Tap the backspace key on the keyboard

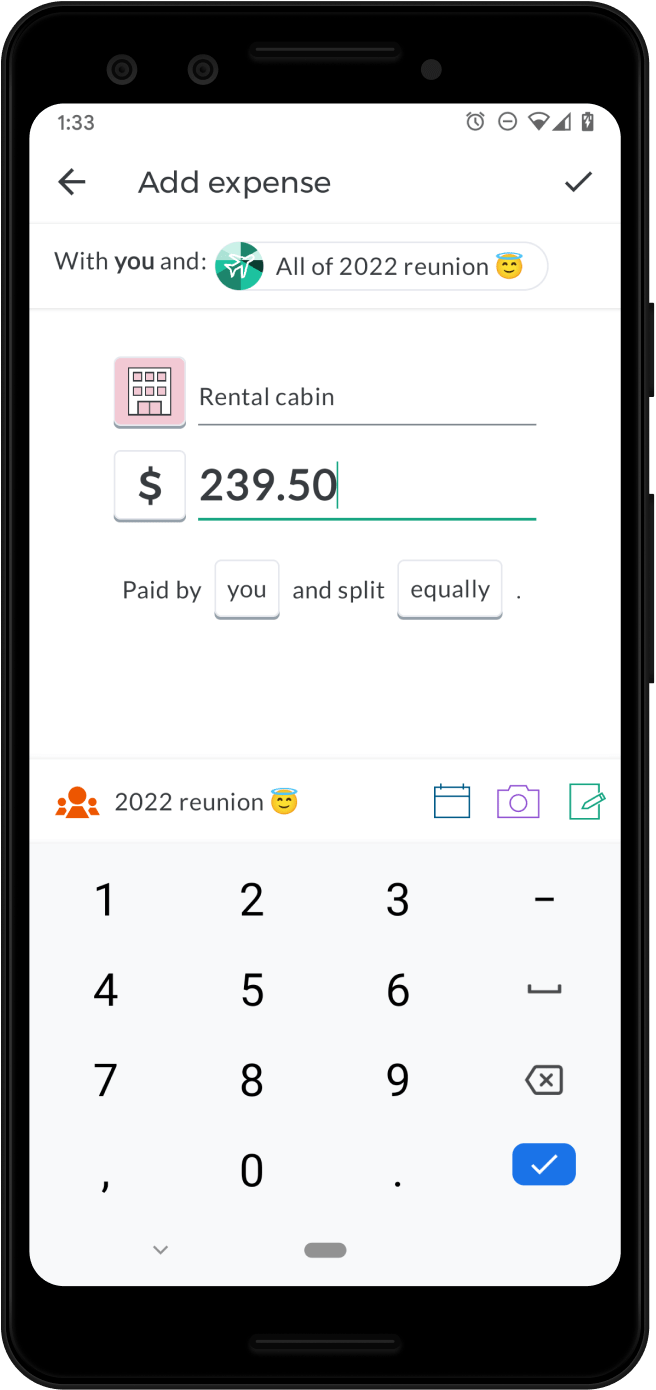pyautogui.click(x=544, y=1080)
